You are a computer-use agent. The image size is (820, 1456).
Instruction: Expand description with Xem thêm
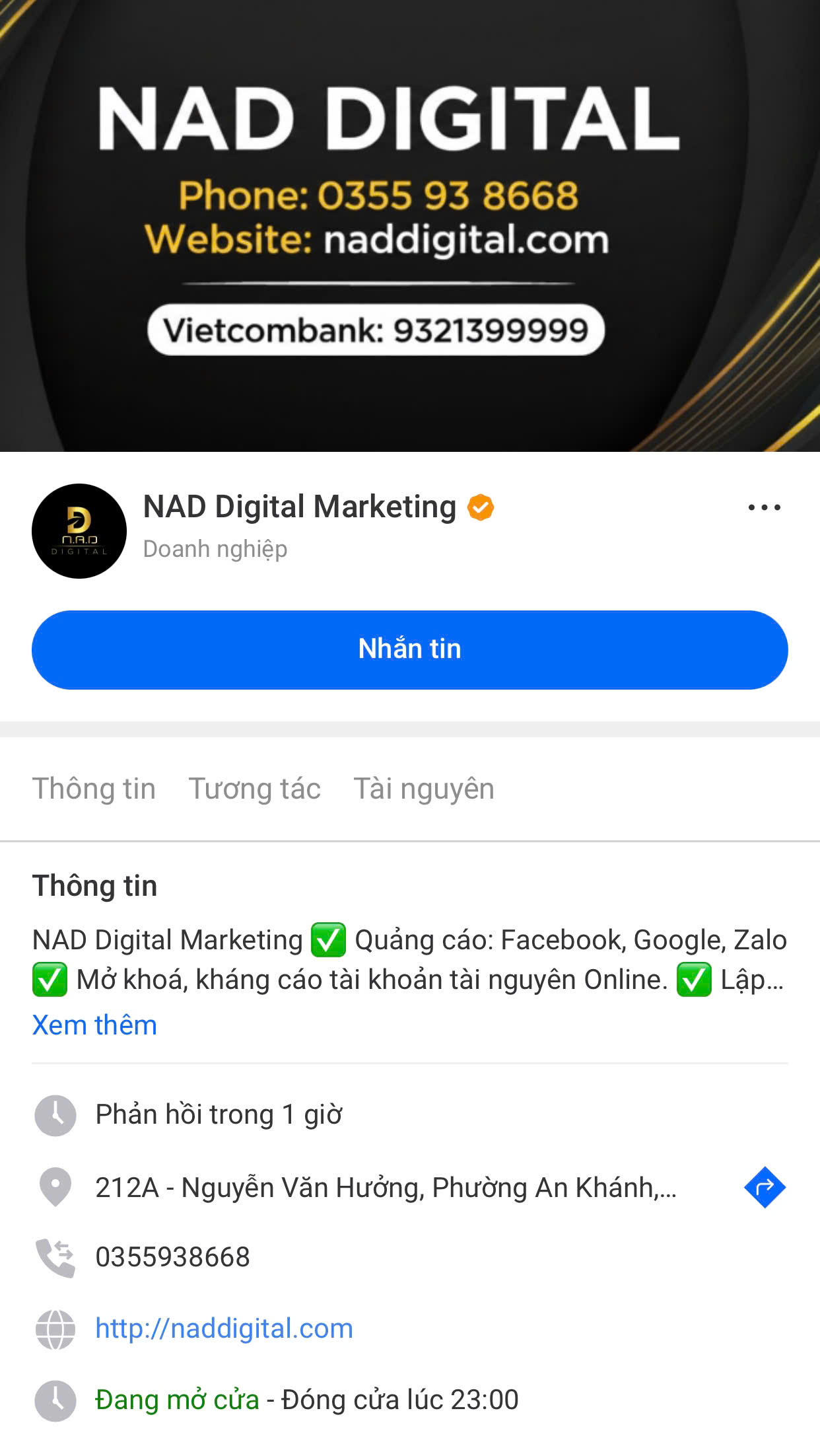(x=94, y=1025)
